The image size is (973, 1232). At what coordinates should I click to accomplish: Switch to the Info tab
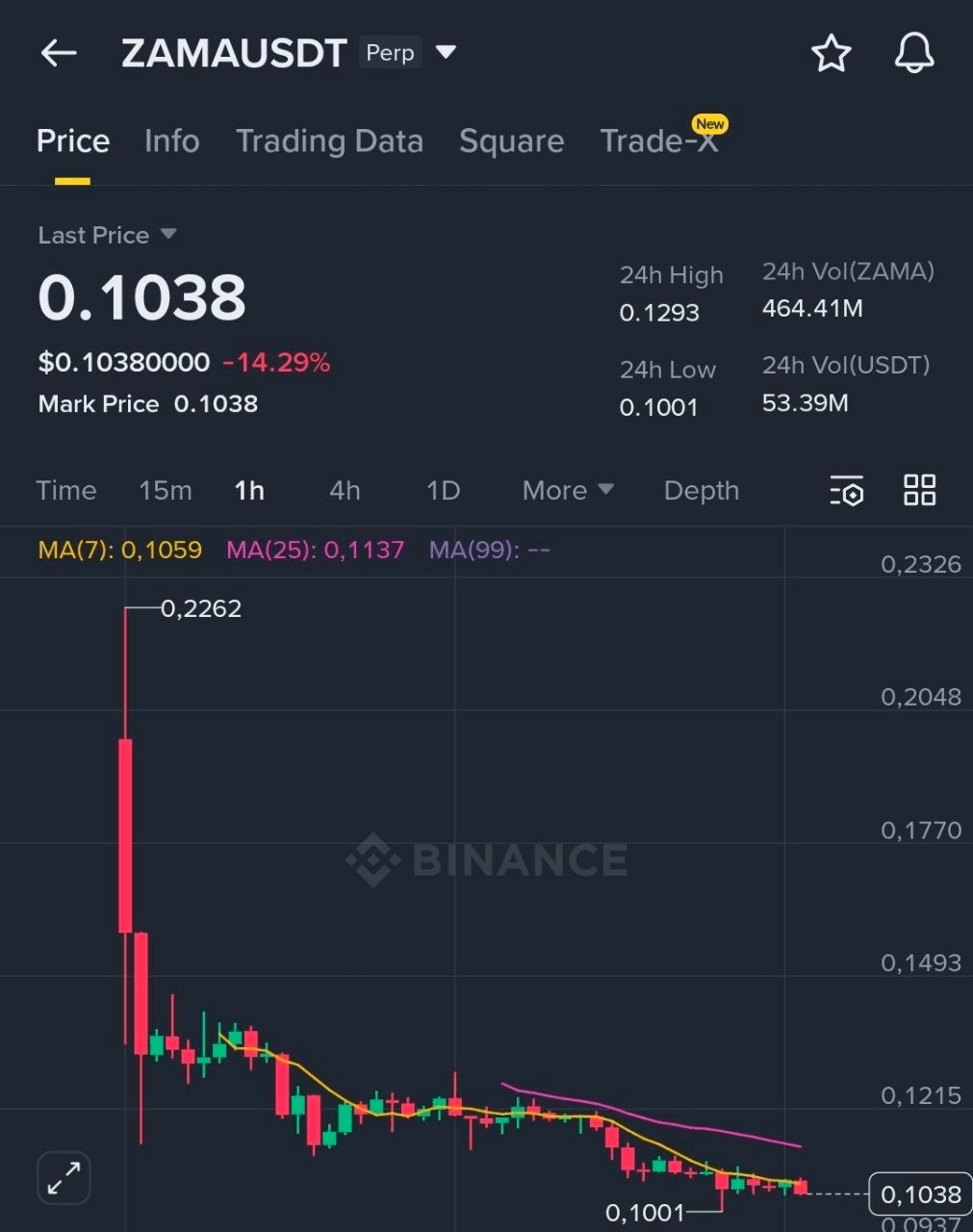click(x=171, y=141)
